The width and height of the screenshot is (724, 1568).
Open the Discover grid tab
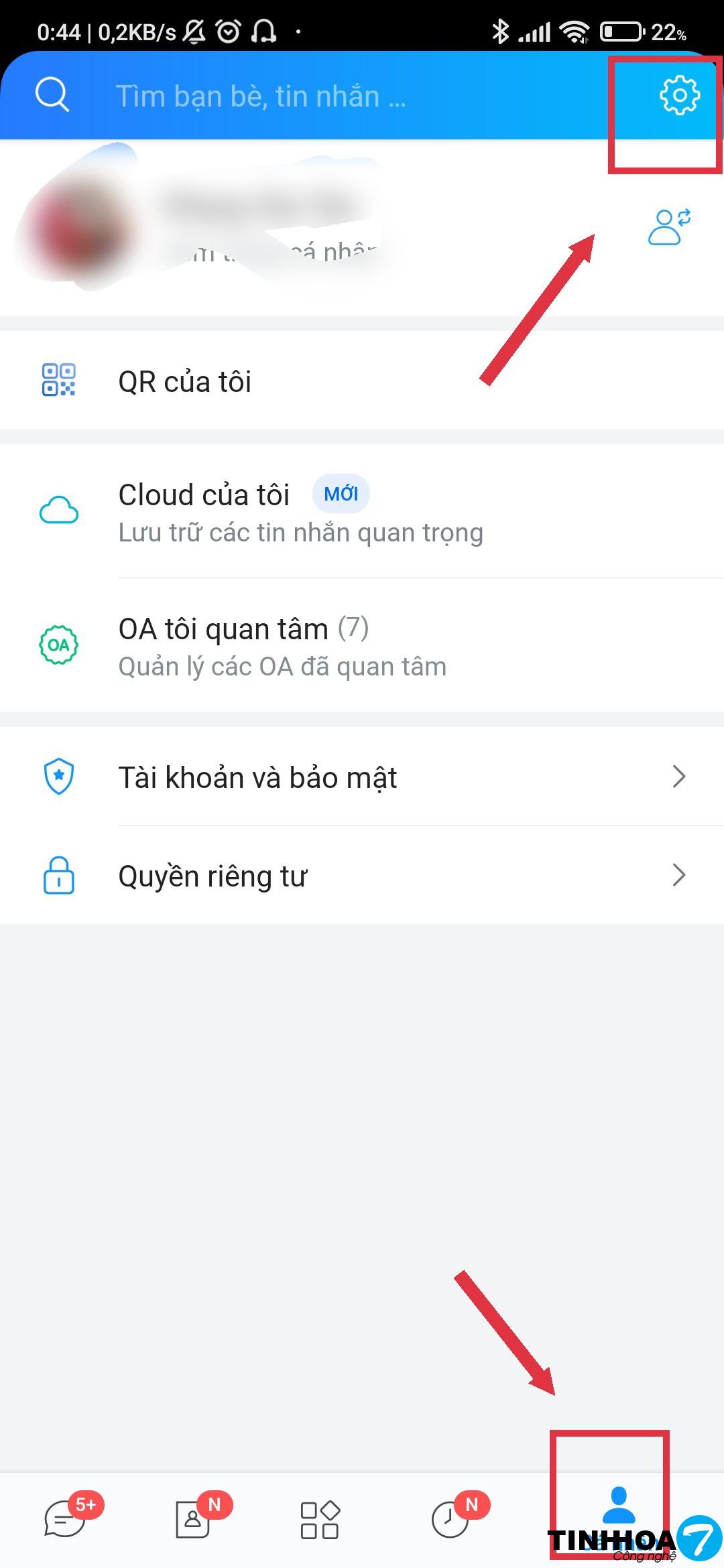pos(320,1520)
